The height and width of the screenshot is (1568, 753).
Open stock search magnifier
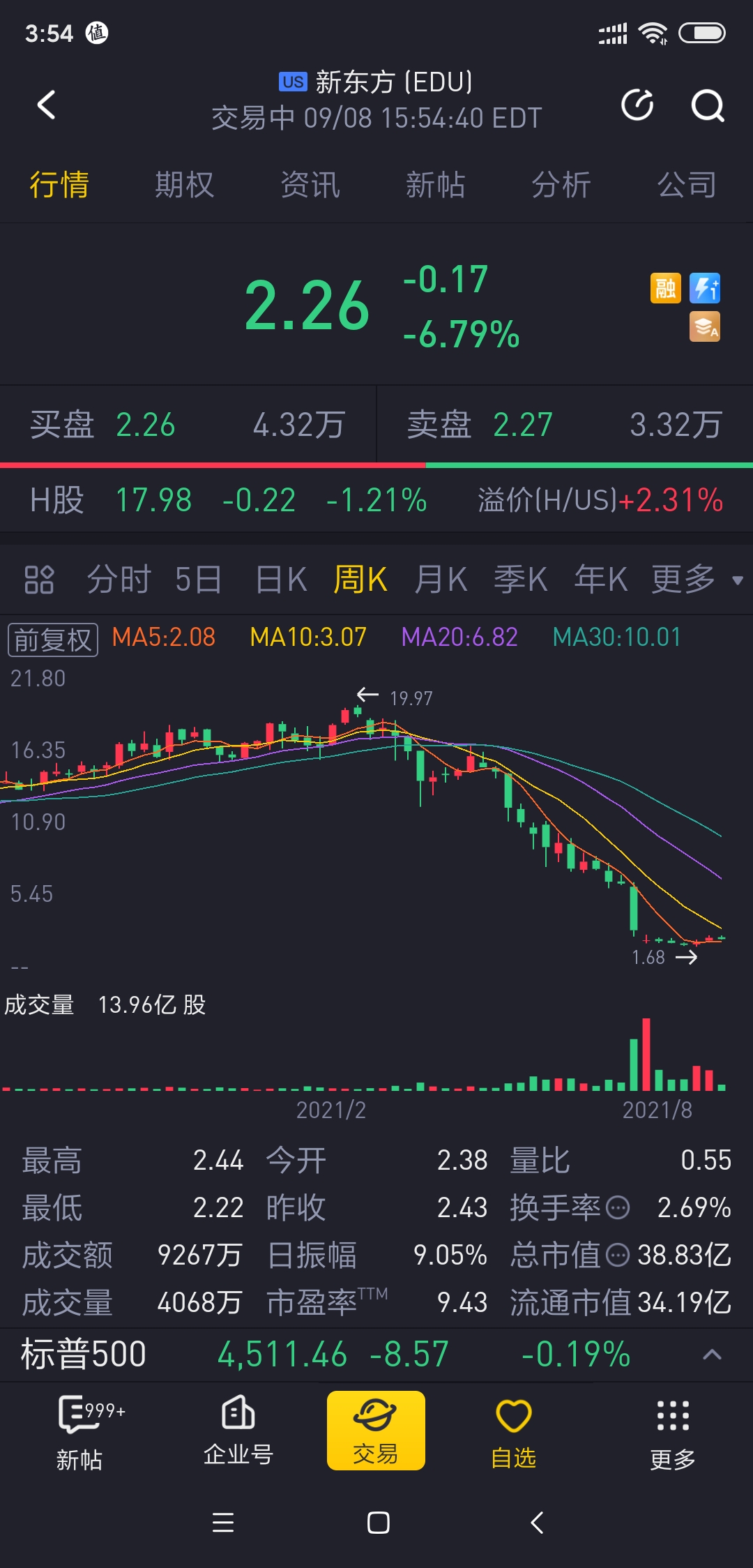click(707, 105)
